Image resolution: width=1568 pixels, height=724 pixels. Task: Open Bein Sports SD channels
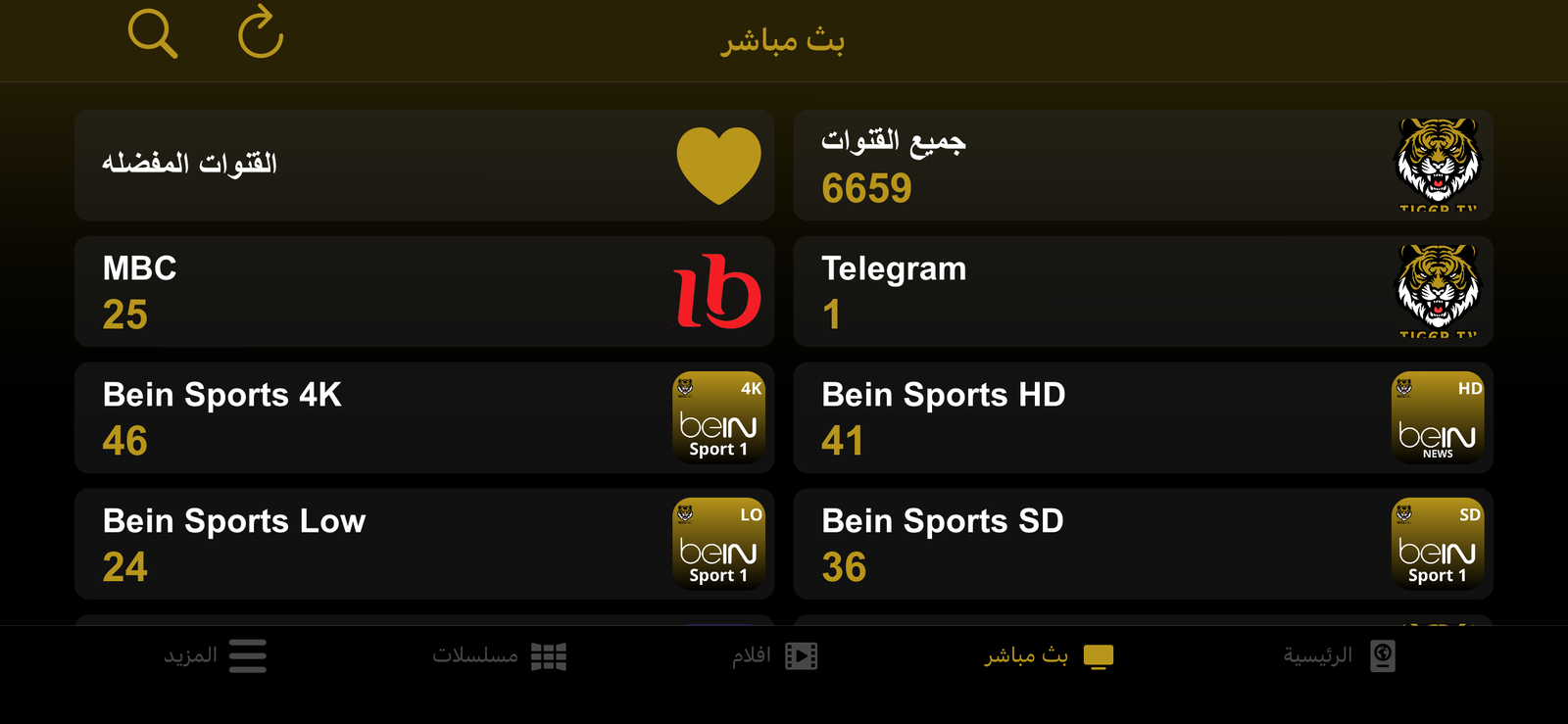1143,544
